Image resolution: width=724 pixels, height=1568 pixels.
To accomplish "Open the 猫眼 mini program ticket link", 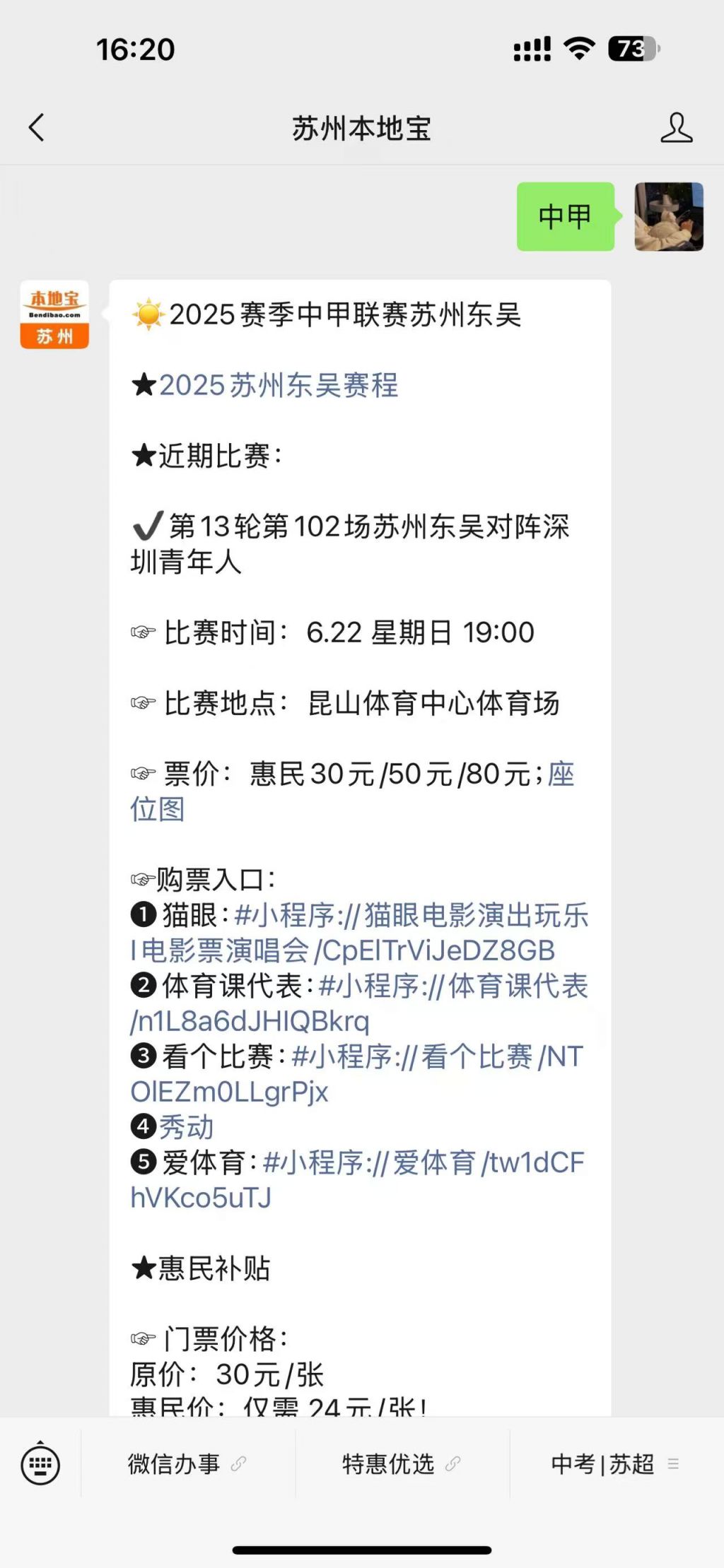I will [359, 933].
